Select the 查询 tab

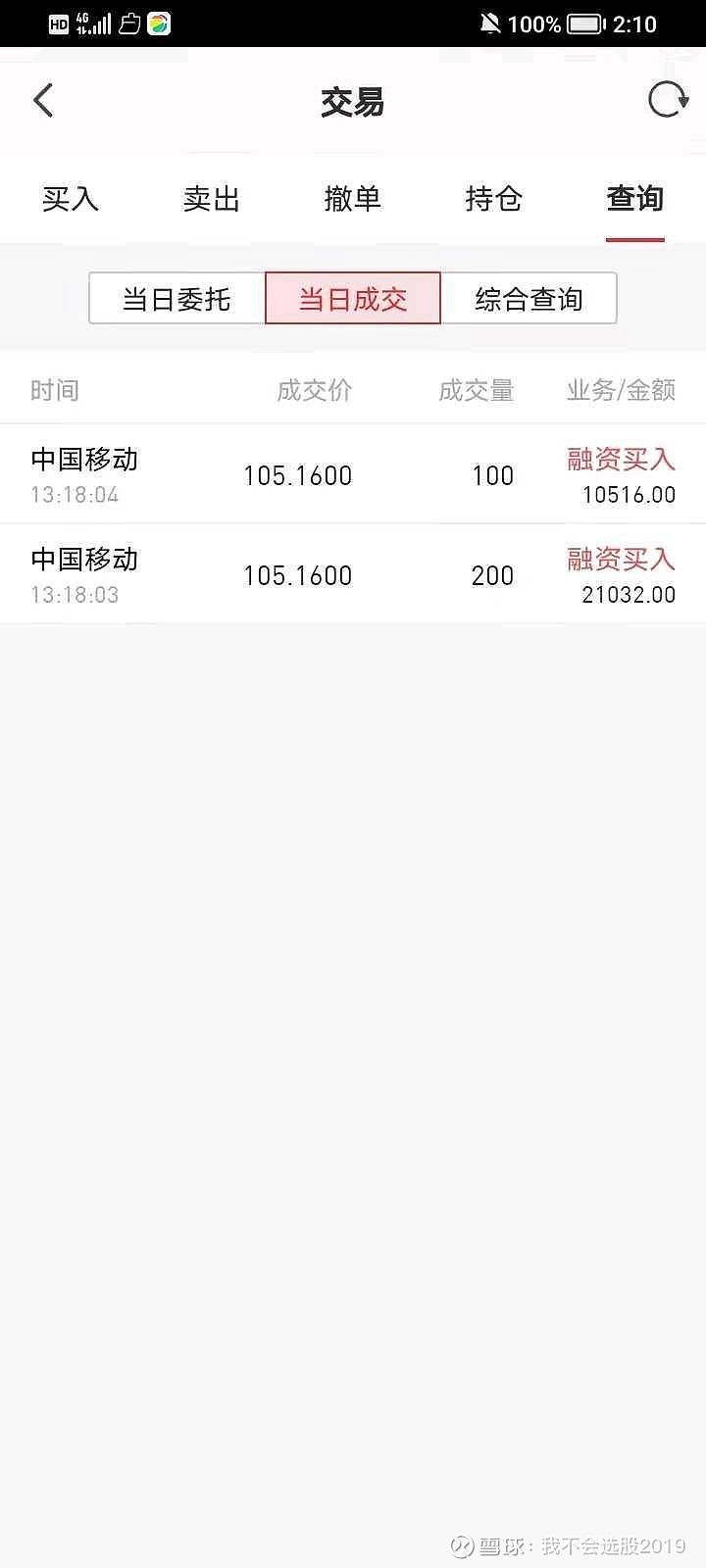635,199
